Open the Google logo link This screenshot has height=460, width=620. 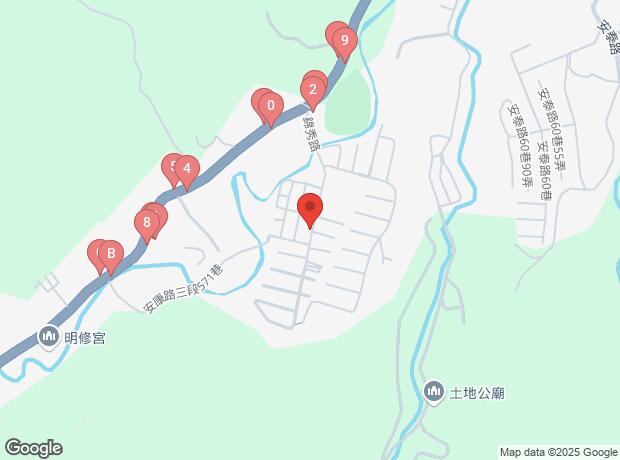click(32, 448)
